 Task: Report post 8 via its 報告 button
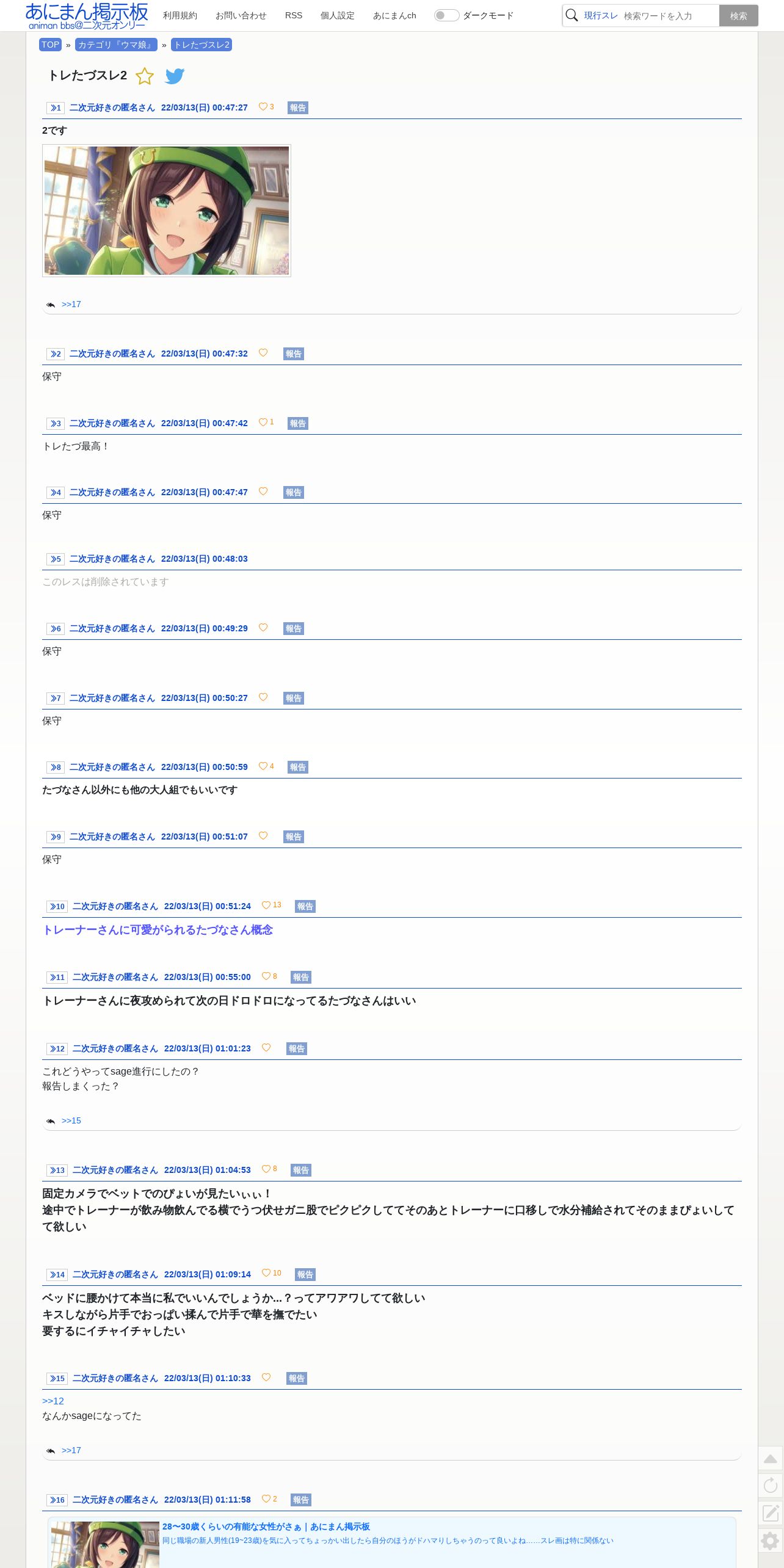[x=298, y=767]
